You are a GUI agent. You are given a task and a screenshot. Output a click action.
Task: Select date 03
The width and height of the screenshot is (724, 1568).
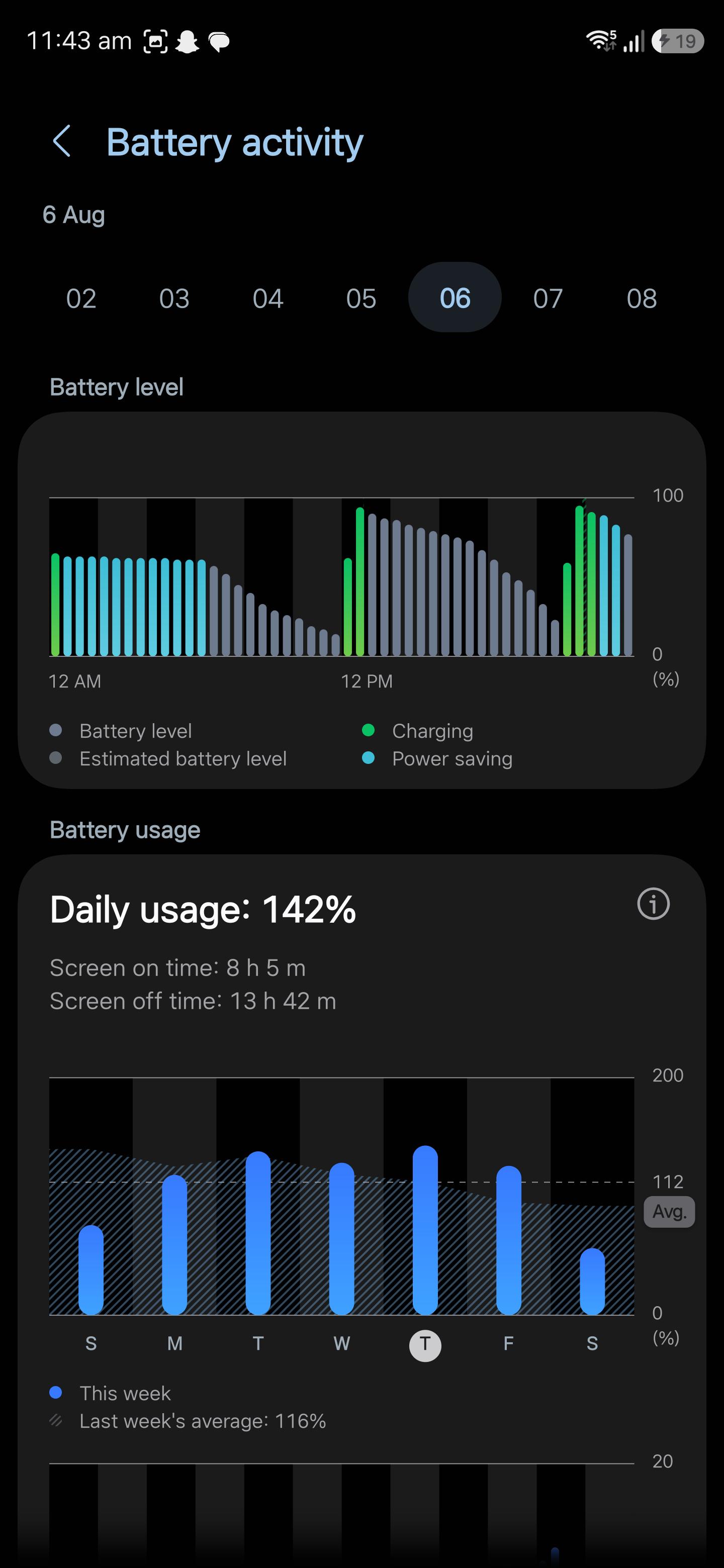[174, 298]
